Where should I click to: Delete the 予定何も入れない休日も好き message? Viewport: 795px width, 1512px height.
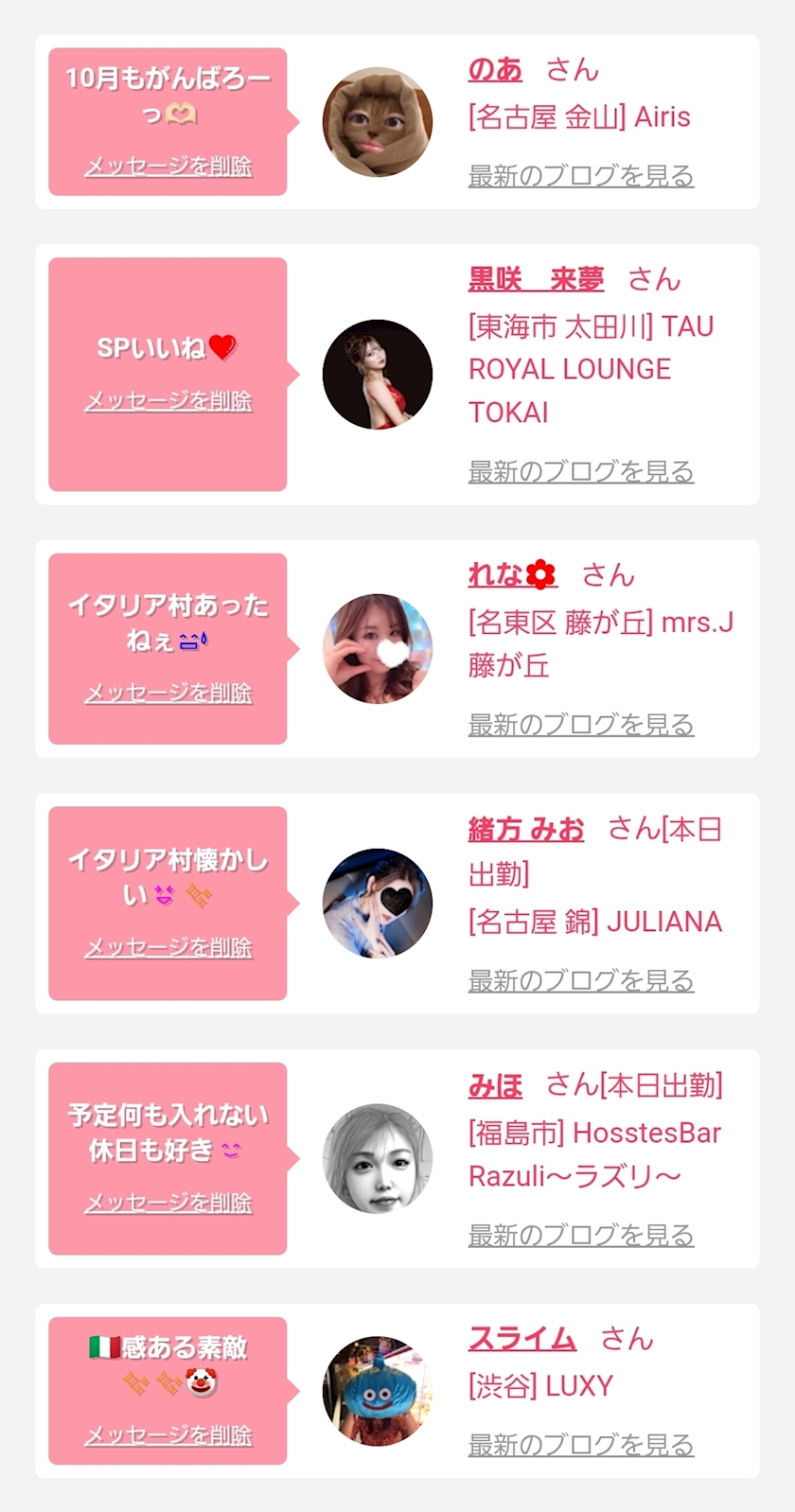(168, 1203)
